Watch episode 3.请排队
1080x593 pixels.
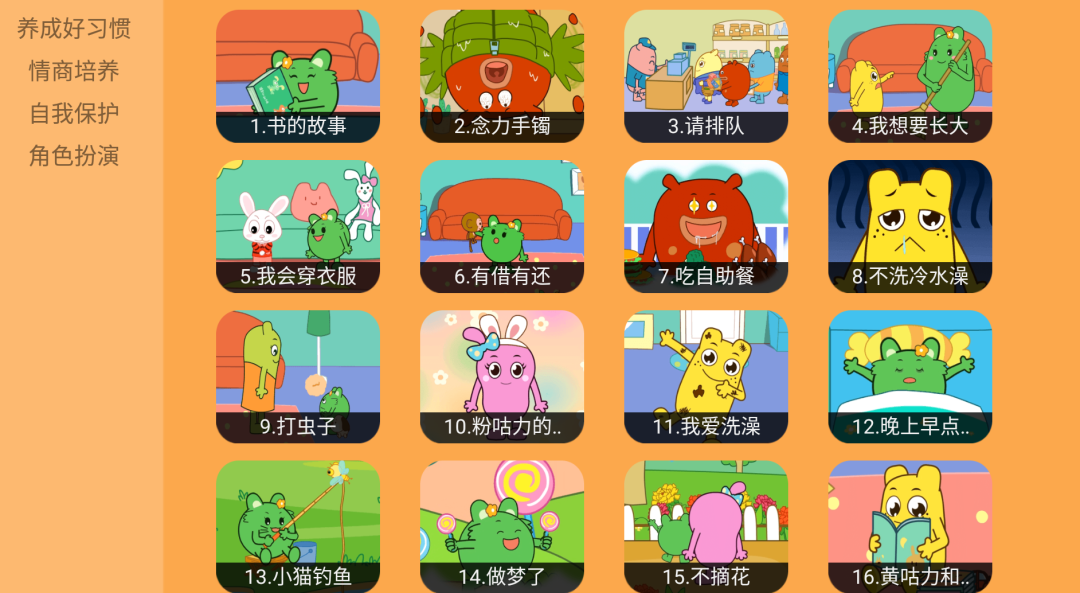click(706, 76)
